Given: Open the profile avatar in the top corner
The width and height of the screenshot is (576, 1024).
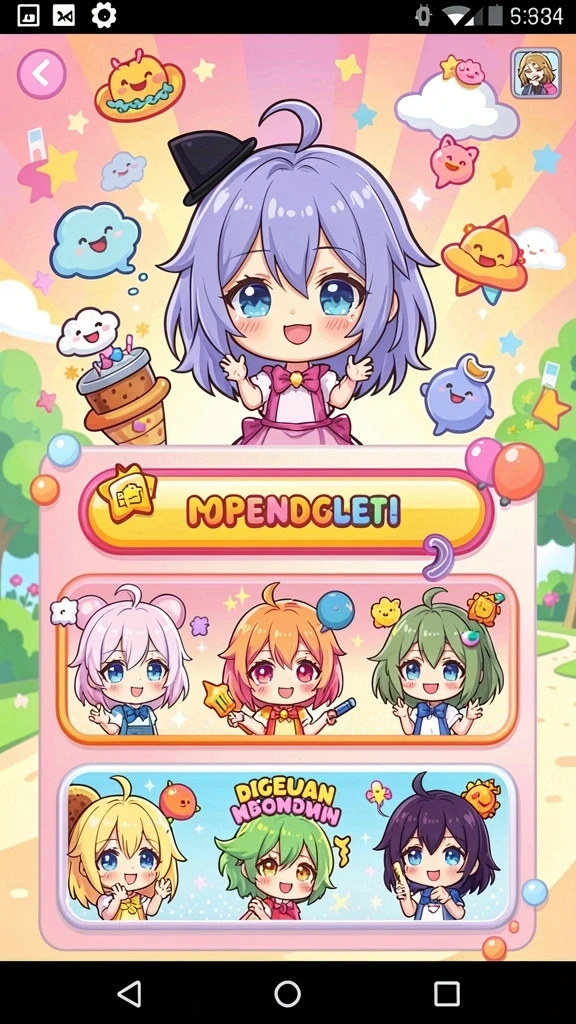Looking at the screenshot, I should point(536,73).
